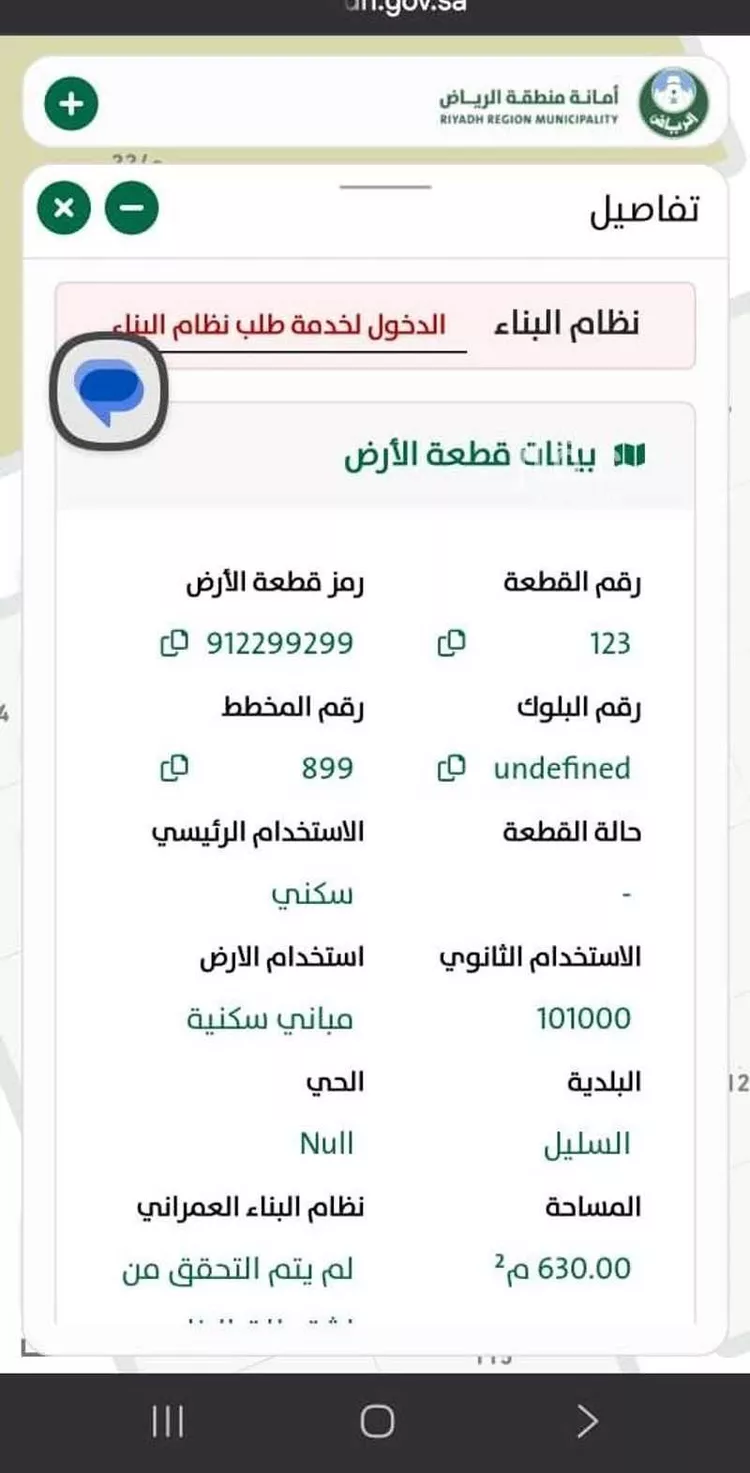Image resolution: width=750 pixels, height=1473 pixels.
Task: Dismiss the تفاصيل panel with X
Action: (x=64, y=209)
